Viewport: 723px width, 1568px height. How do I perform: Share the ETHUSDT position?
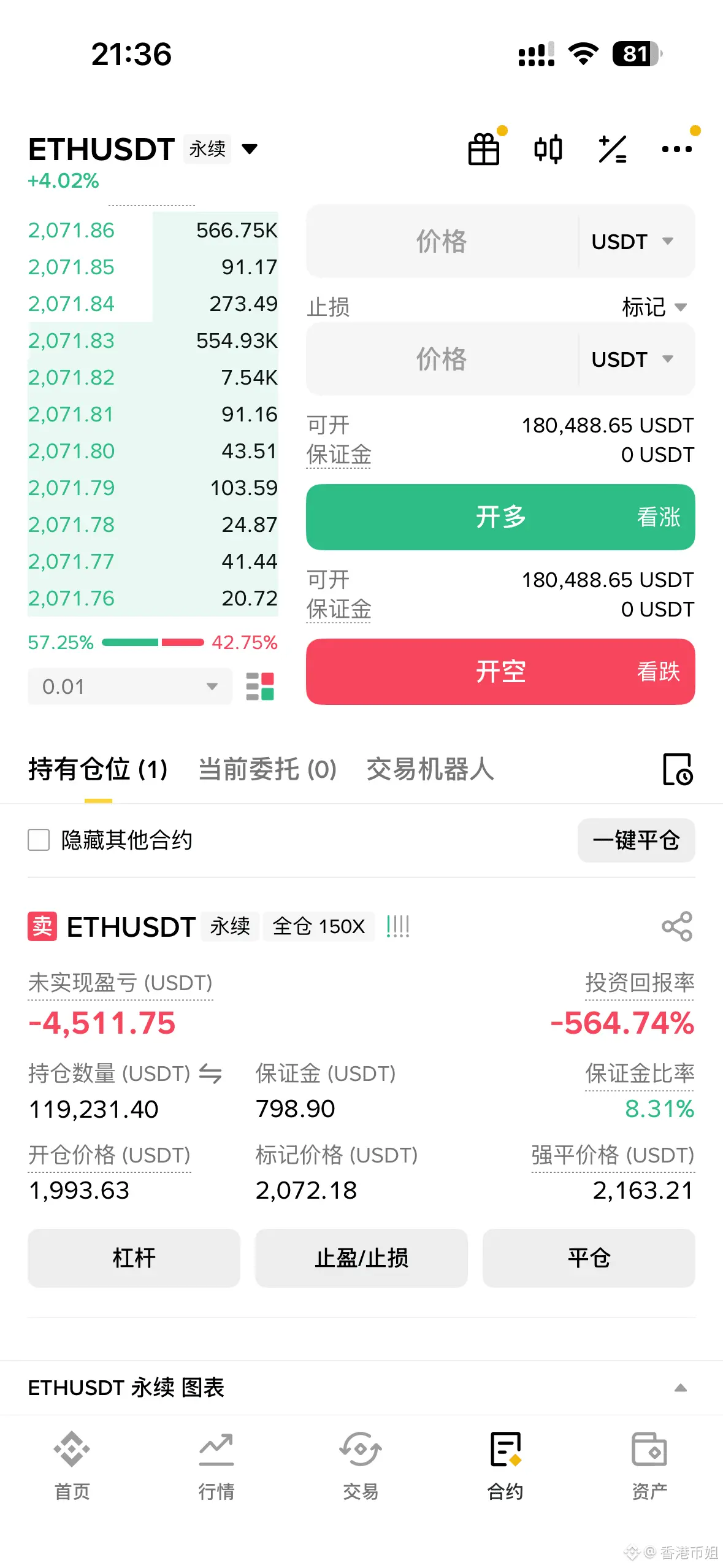tap(677, 926)
